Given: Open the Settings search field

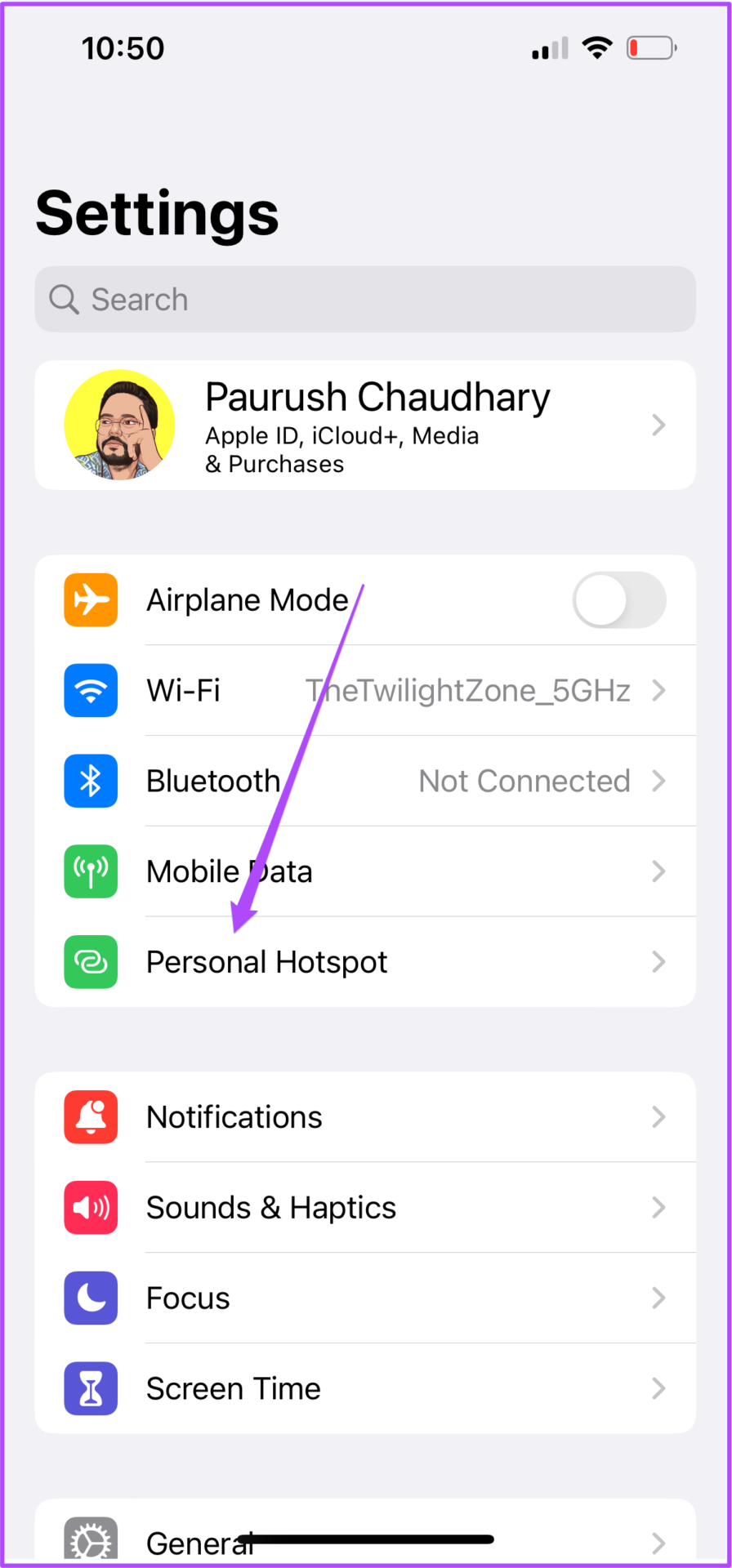Looking at the screenshot, I should (364, 299).
